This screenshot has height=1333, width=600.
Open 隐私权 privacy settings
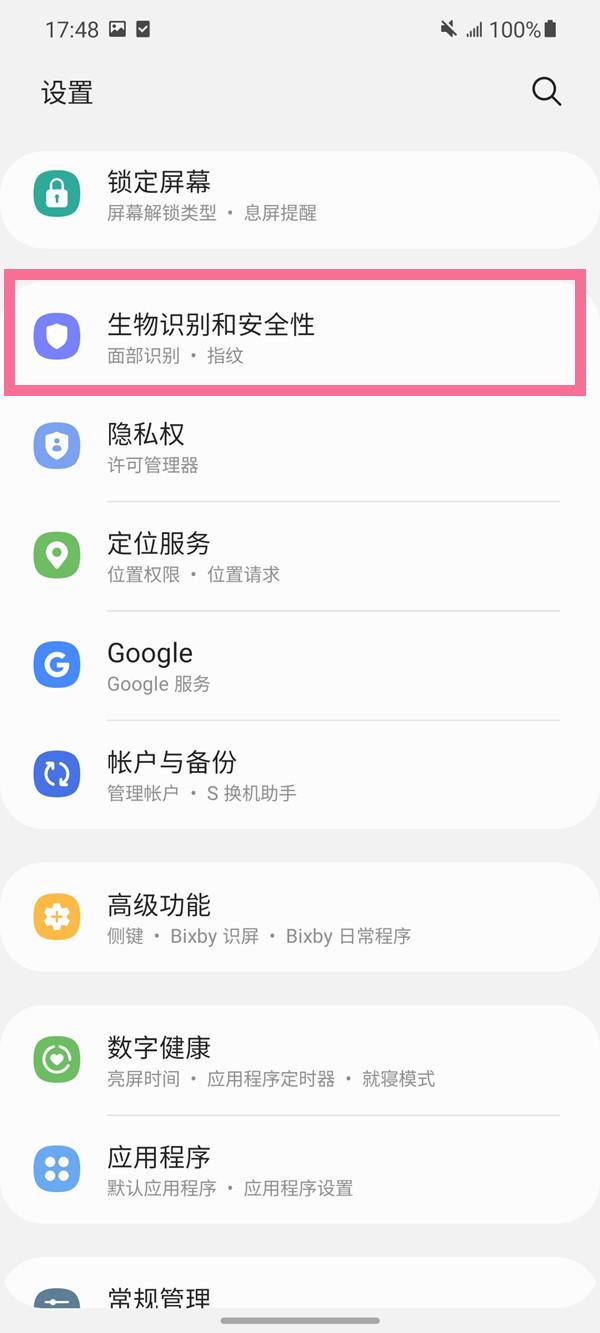300,447
